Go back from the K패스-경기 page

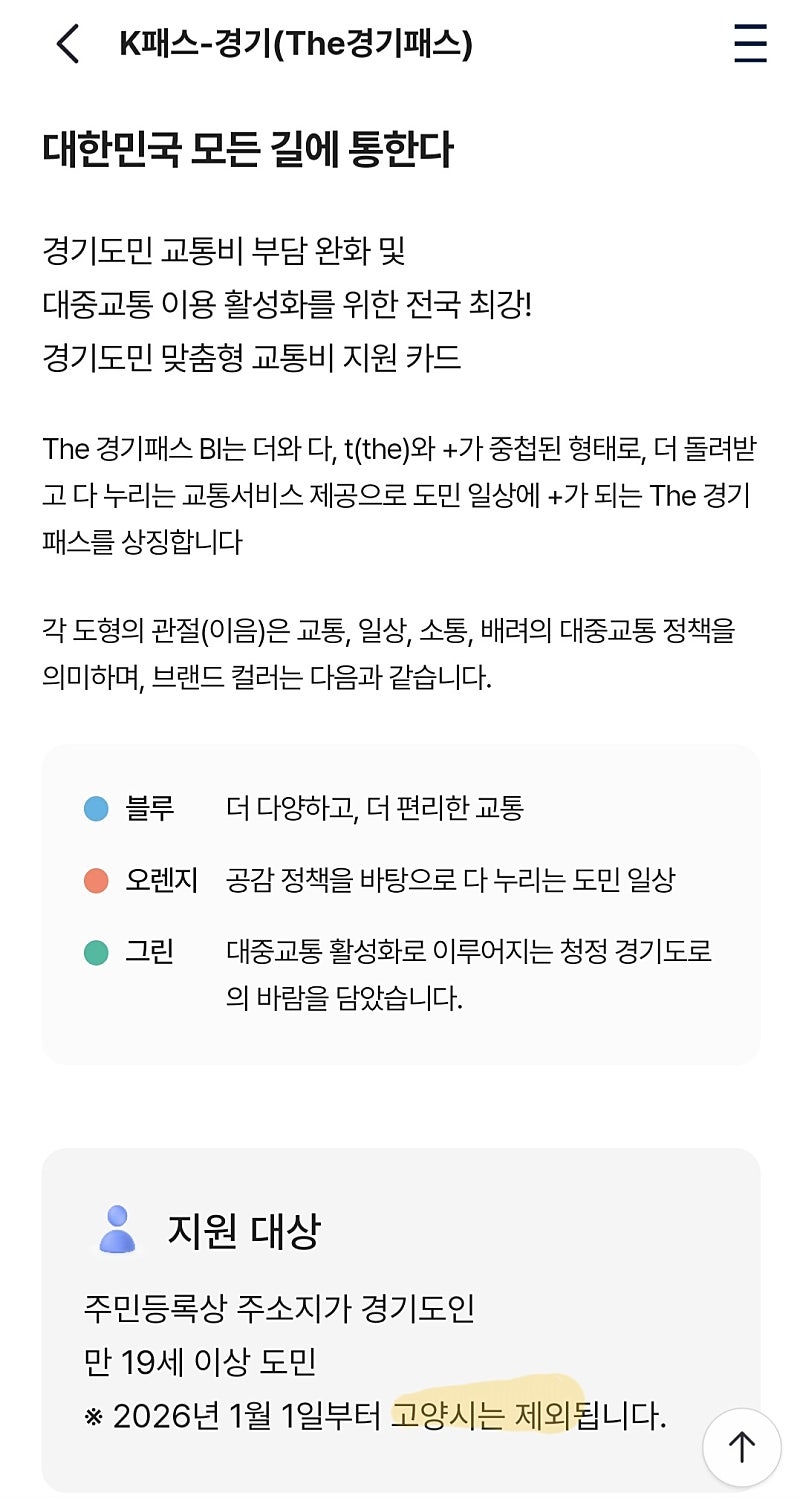[67, 45]
